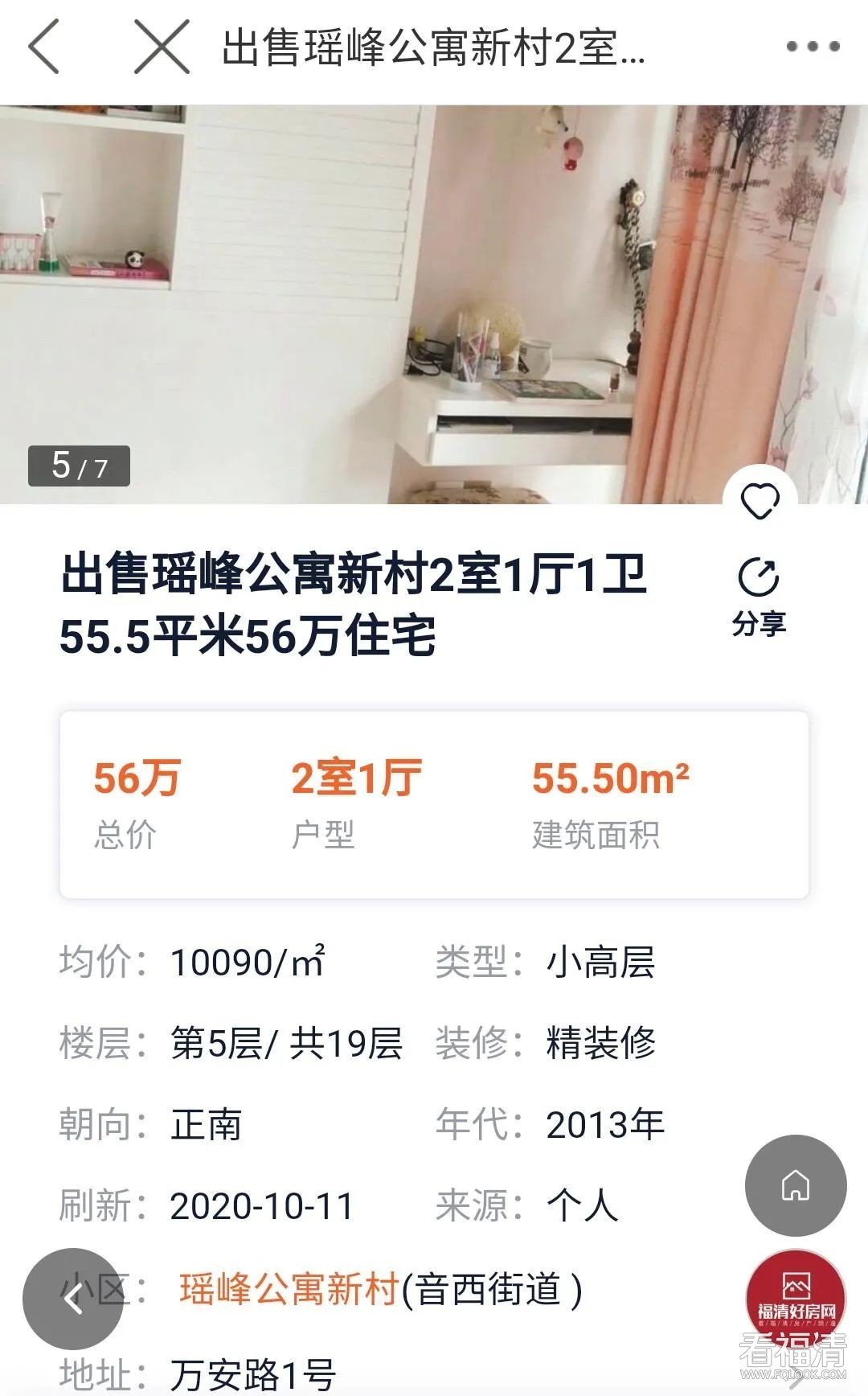Favorite this listing with the heart
Viewport: 868px width, 1396px height.
(x=759, y=501)
